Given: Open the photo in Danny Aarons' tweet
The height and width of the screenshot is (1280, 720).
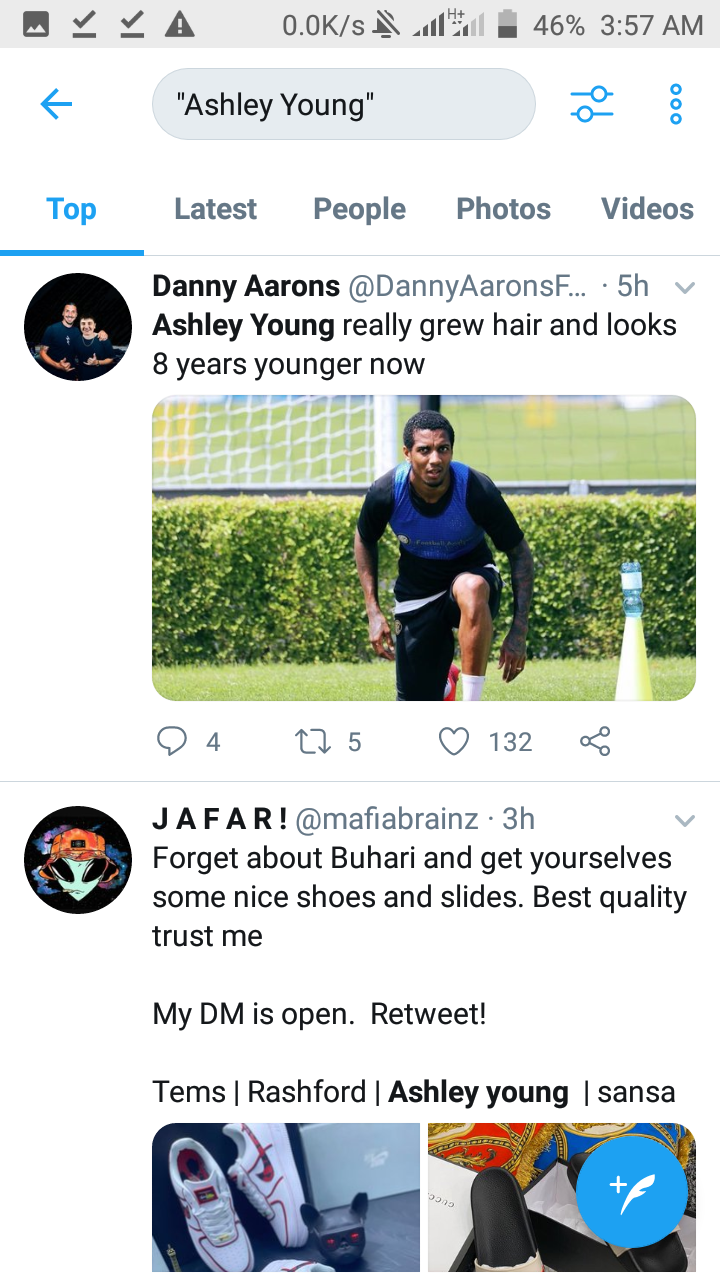Looking at the screenshot, I should [x=423, y=548].
